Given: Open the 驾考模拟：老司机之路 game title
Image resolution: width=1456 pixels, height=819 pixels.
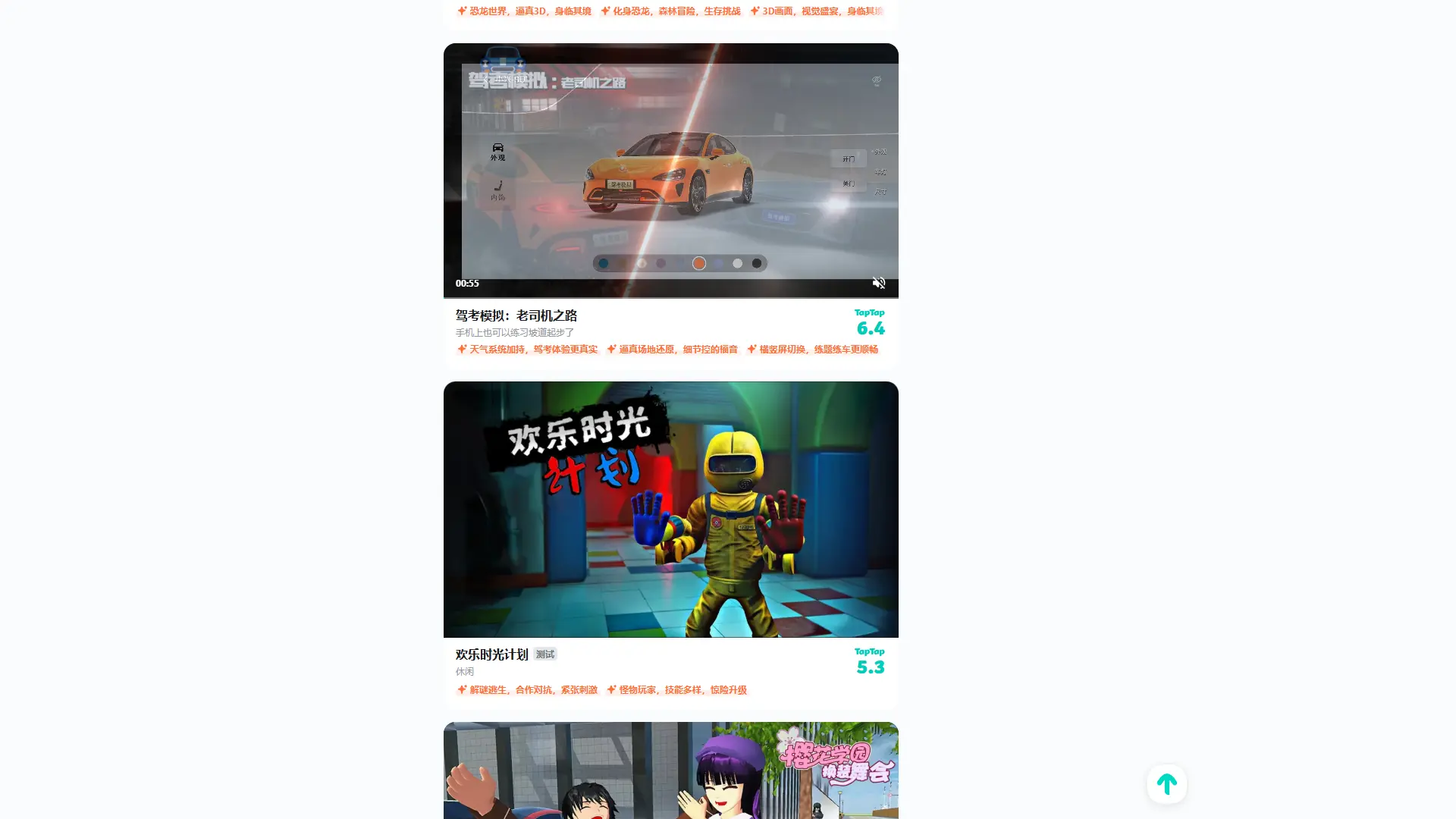Looking at the screenshot, I should pyautogui.click(x=516, y=315).
